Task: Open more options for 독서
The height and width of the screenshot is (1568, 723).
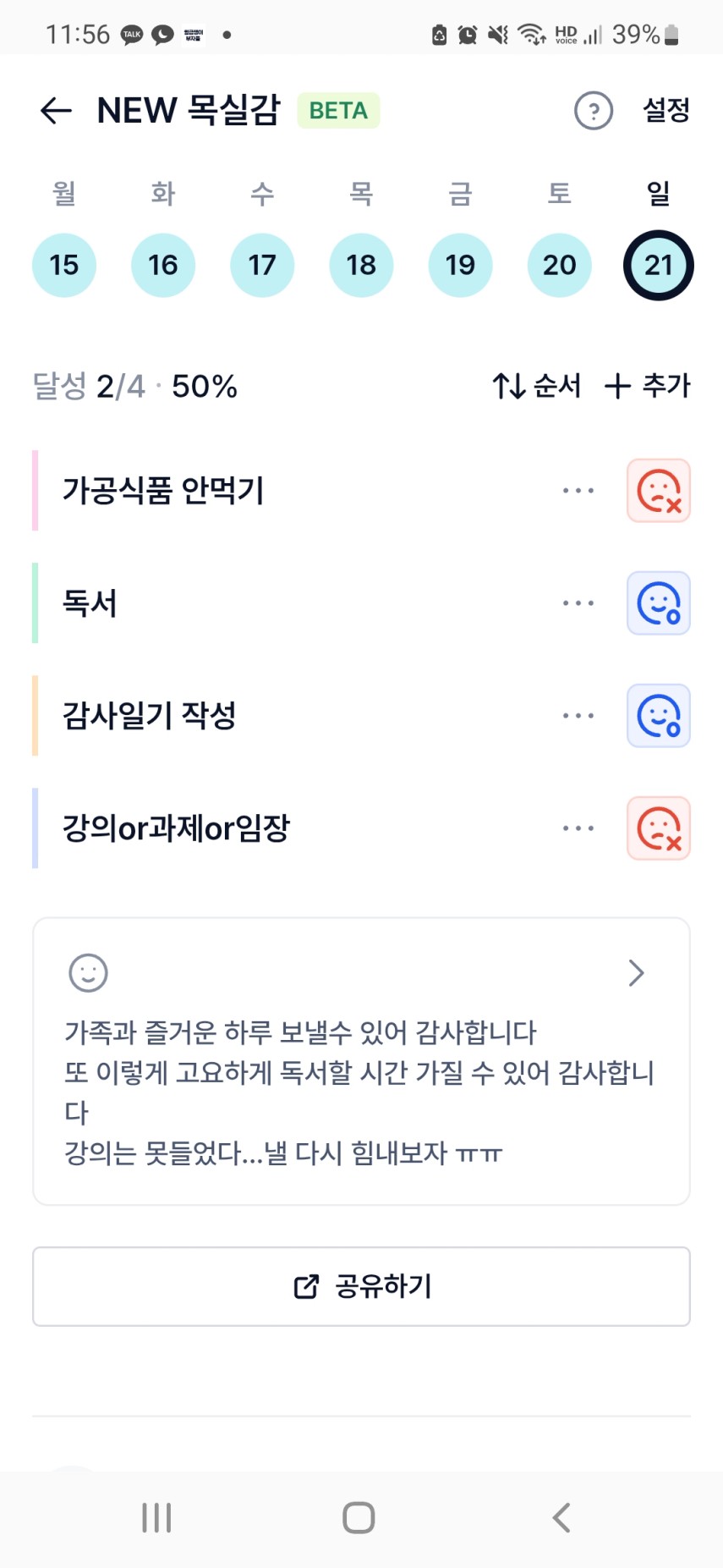Action: (x=578, y=603)
